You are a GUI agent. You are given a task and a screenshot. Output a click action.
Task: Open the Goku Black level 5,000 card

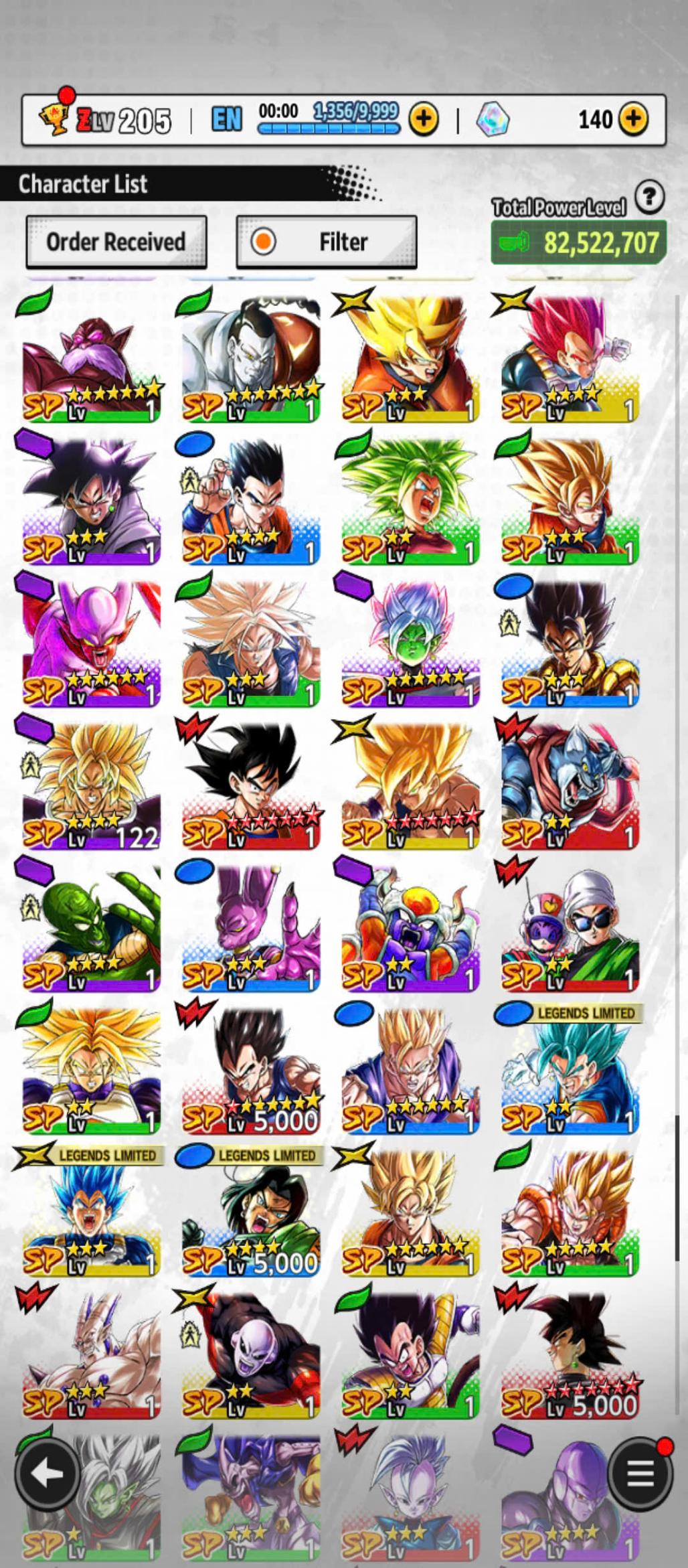click(570, 1356)
